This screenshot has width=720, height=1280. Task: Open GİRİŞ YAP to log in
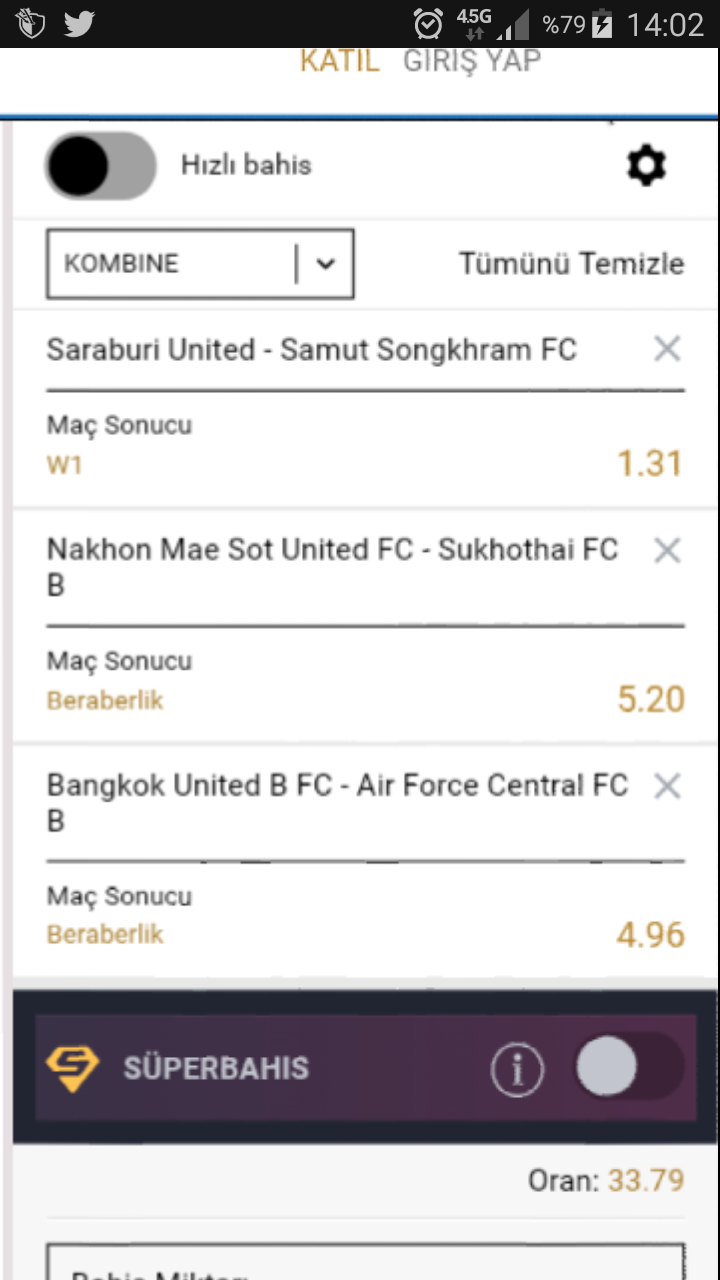pos(471,61)
